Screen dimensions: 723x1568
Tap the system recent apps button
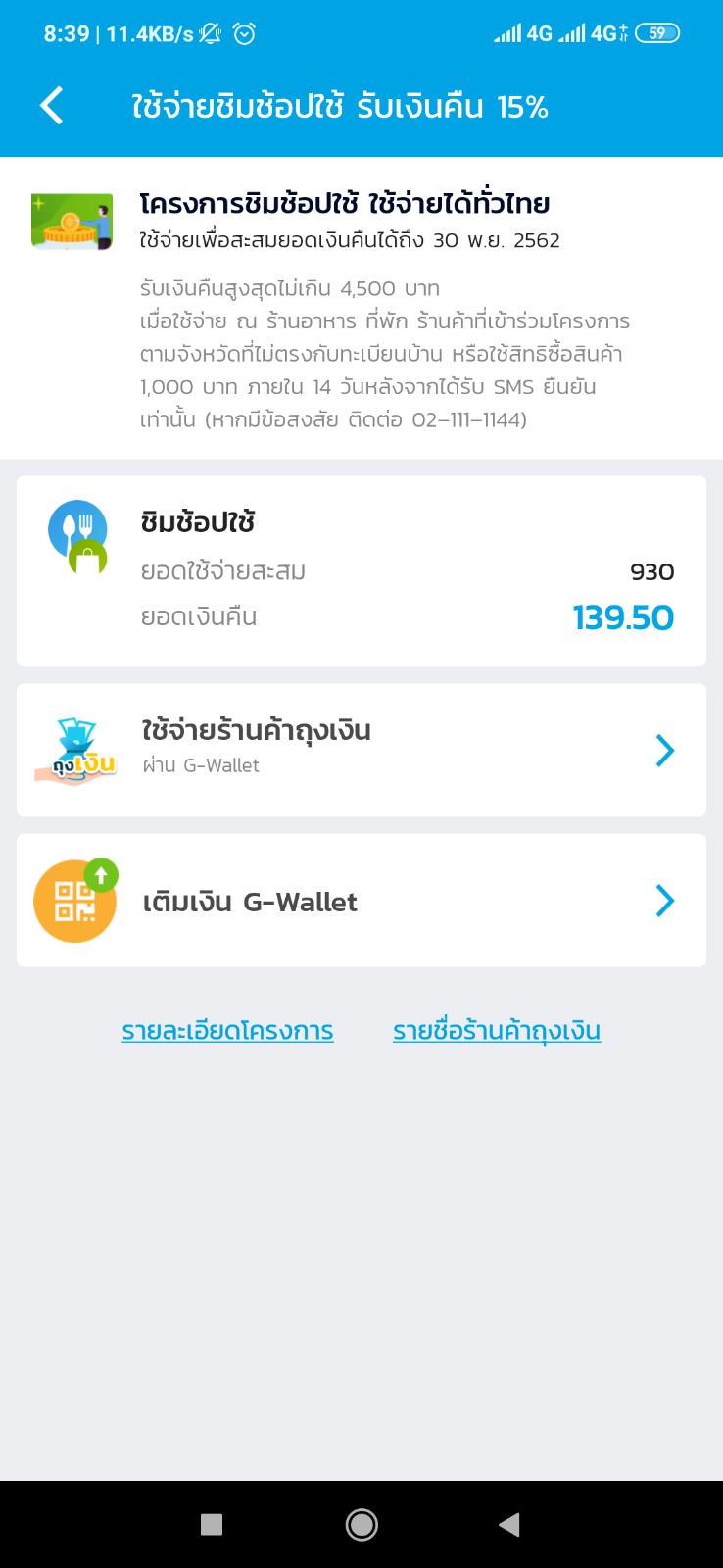212,1524
